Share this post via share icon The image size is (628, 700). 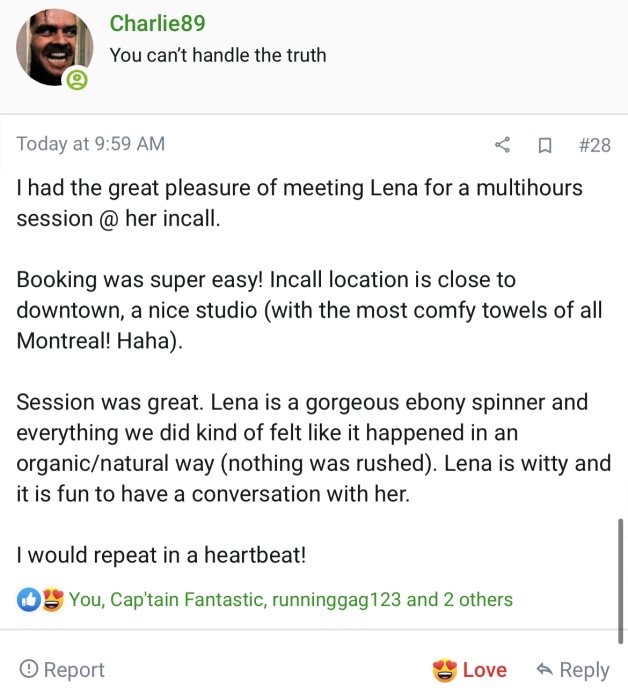click(503, 145)
